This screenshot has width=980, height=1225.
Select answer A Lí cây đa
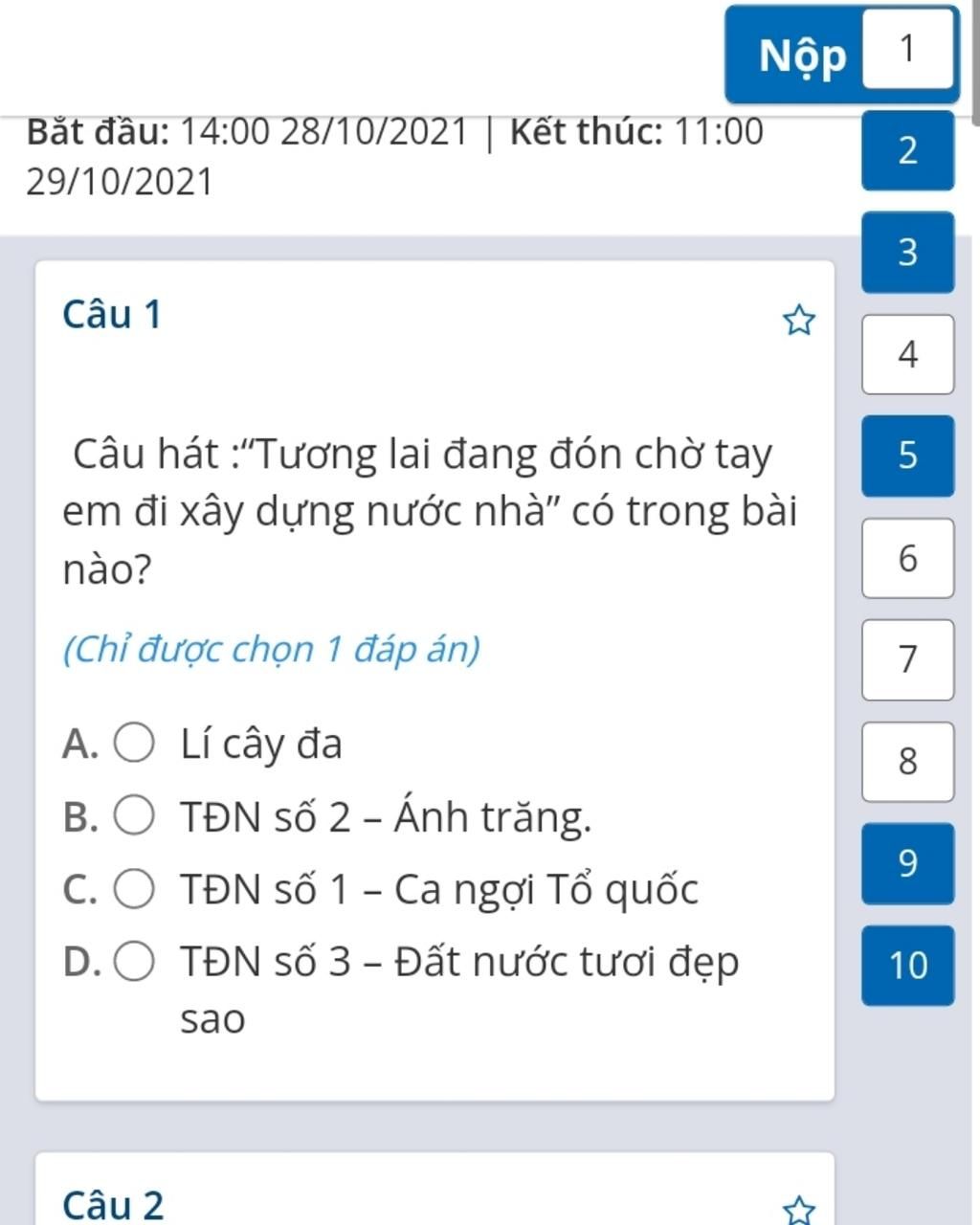[135, 744]
